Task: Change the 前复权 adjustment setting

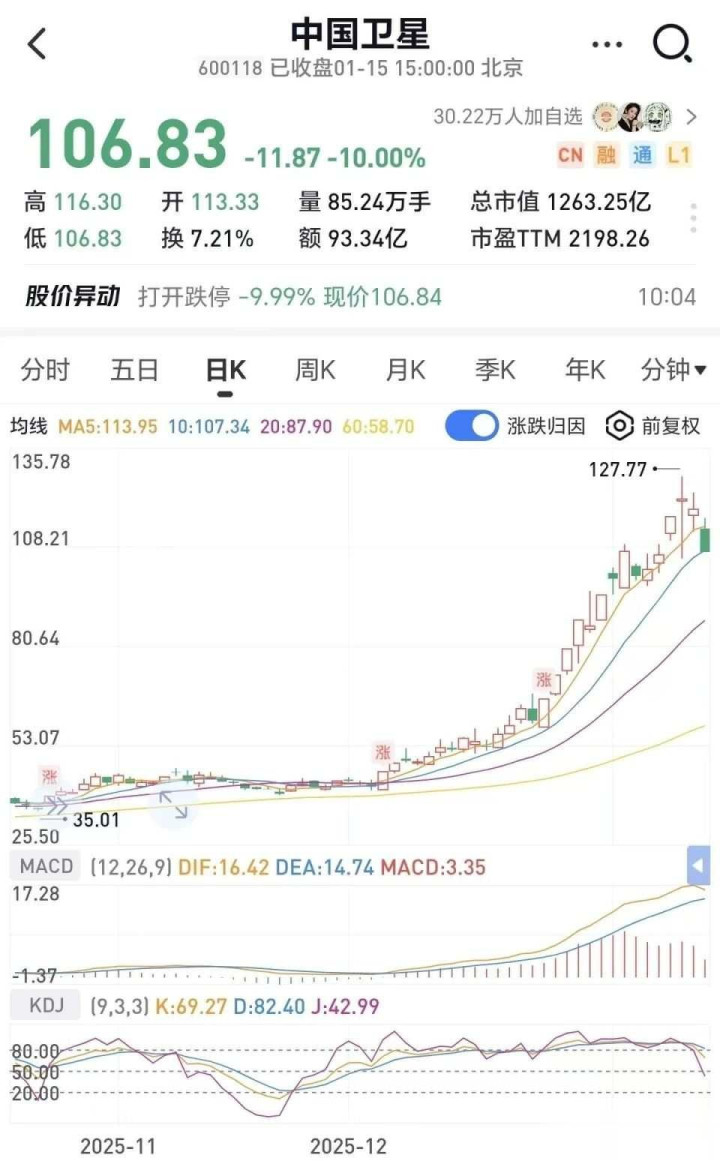Action: (653, 426)
